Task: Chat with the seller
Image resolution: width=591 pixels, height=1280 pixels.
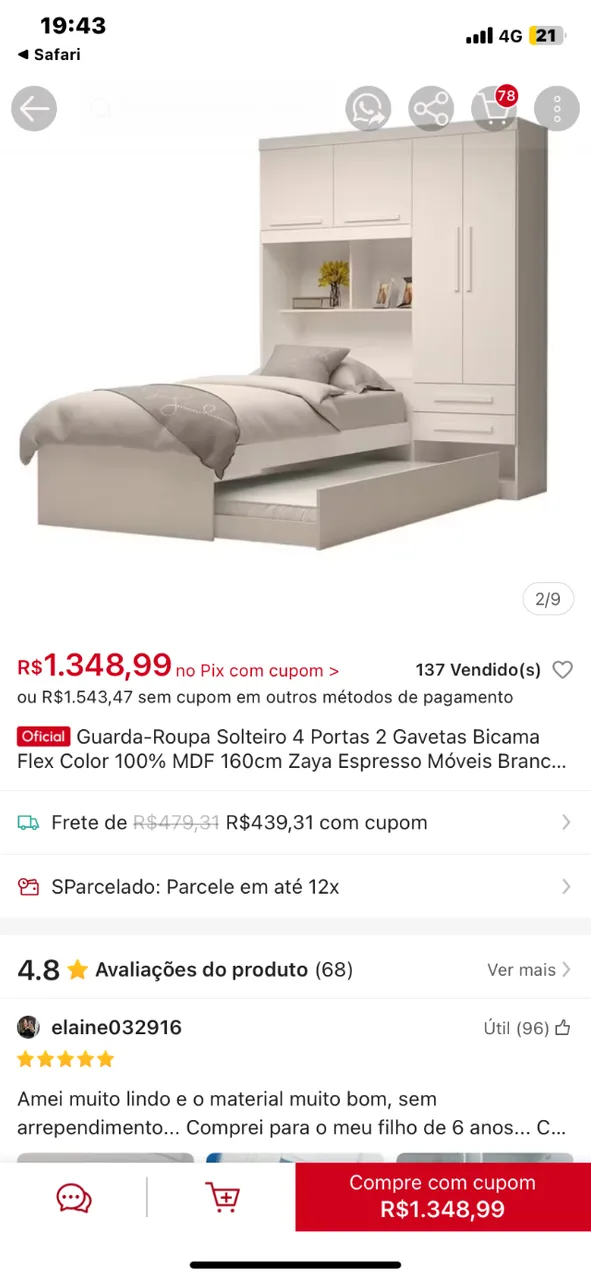Action: [74, 1197]
